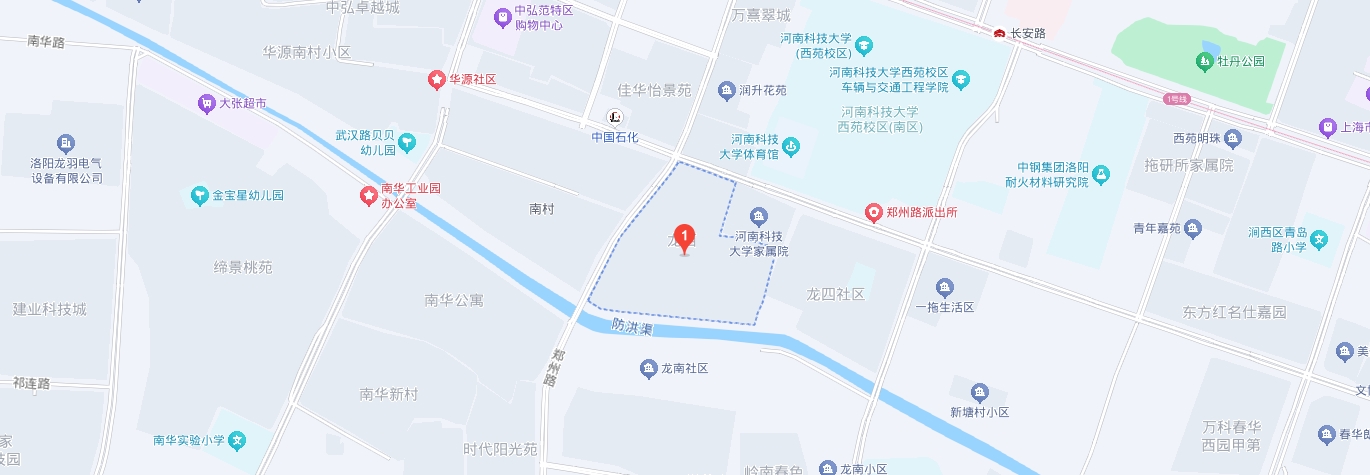Open the 润升花苑 residence marker

click(x=727, y=90)
